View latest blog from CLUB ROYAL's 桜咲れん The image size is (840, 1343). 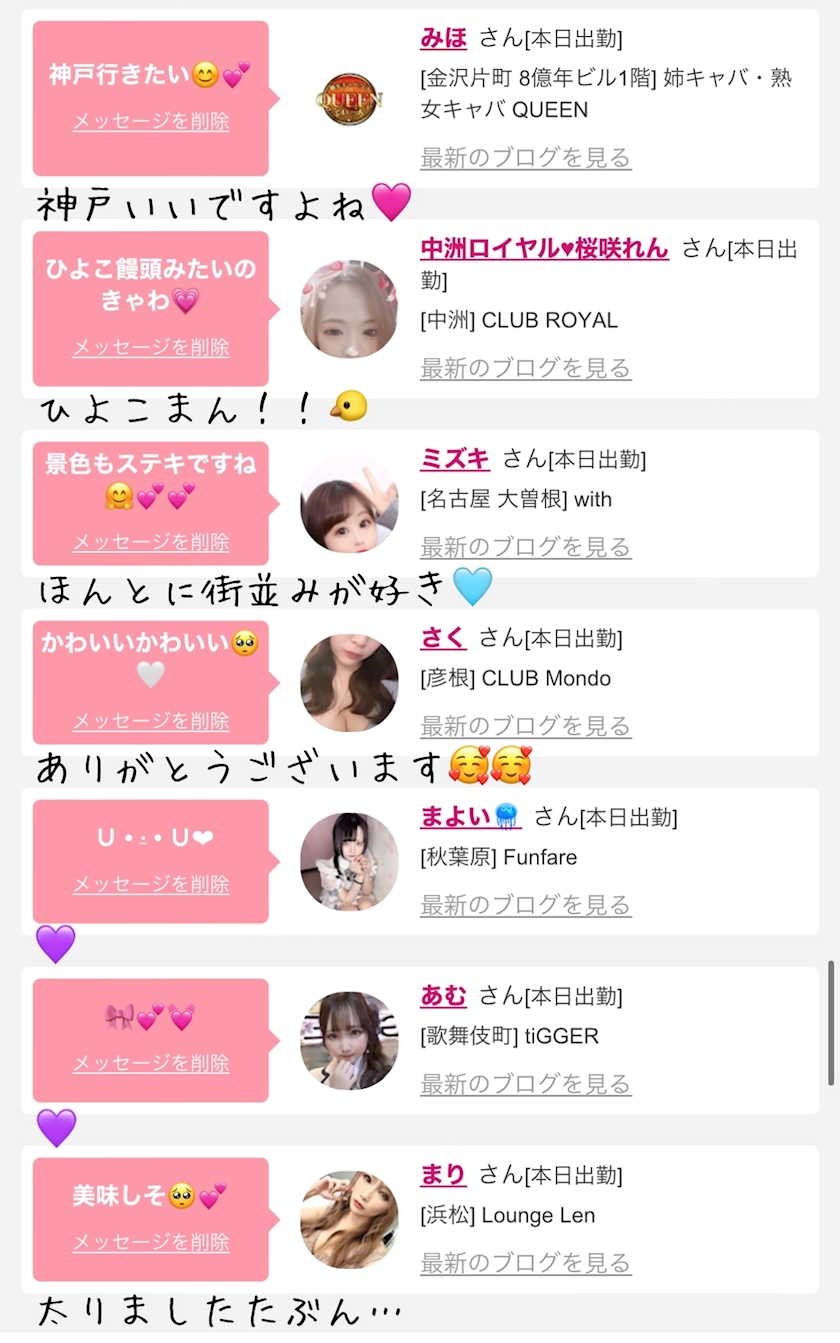(525, 369)
